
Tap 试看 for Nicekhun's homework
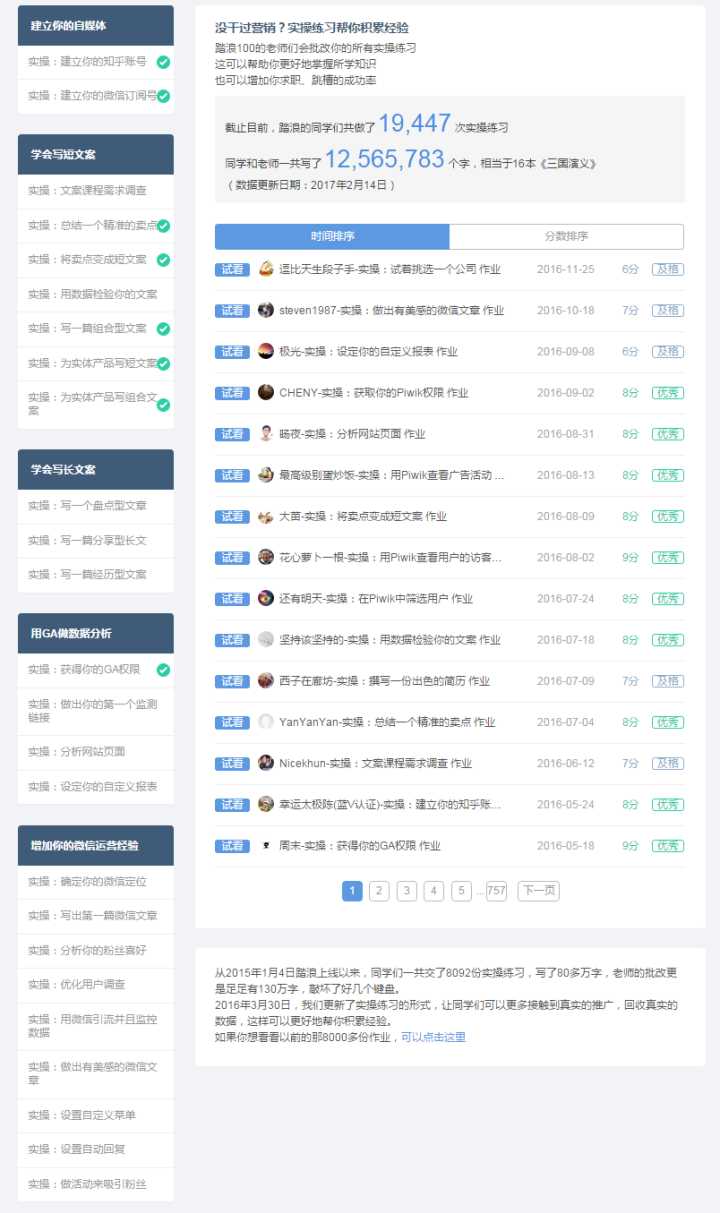pos(232,763)
